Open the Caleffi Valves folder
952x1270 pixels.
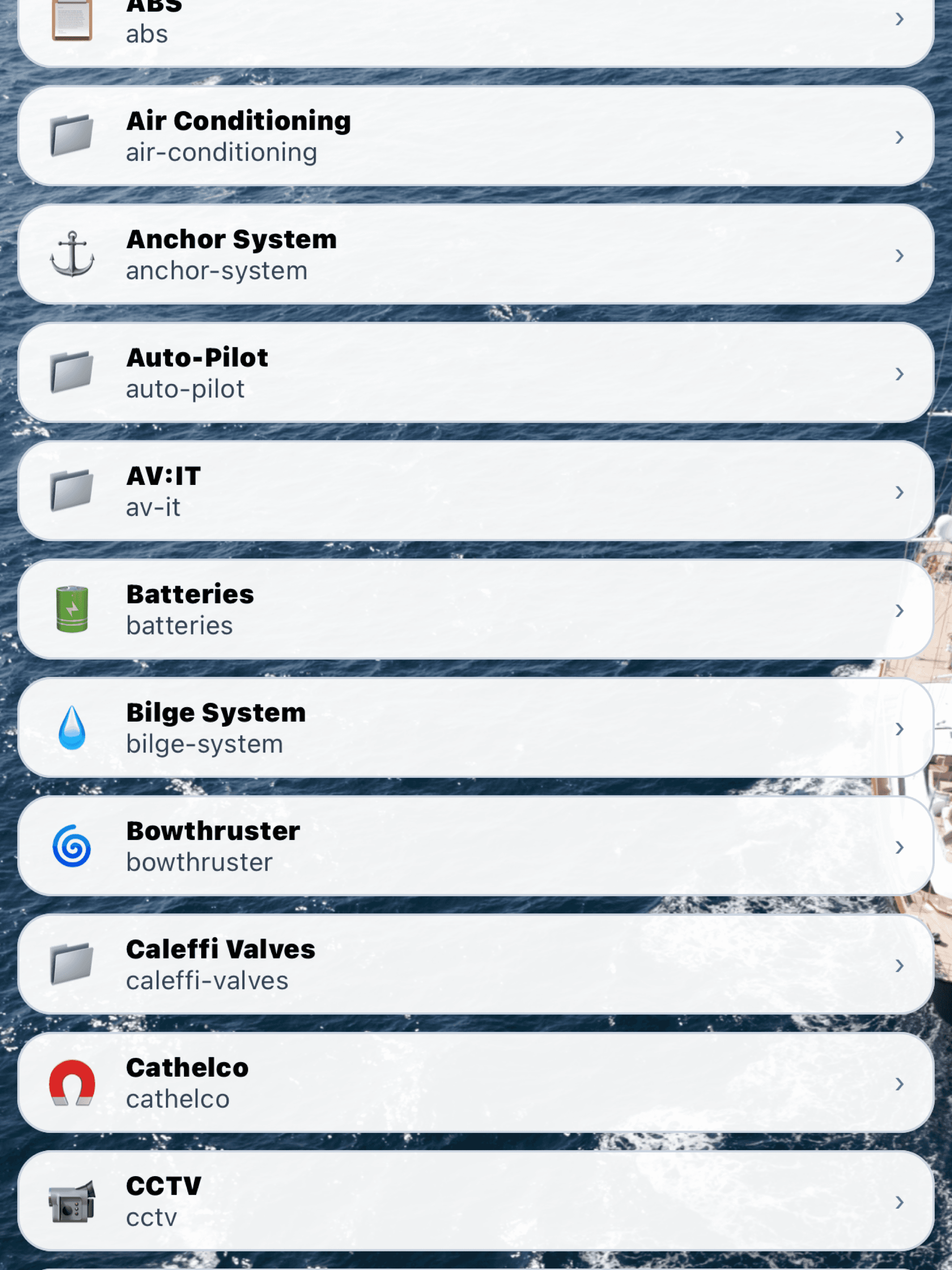click(476, 965)
